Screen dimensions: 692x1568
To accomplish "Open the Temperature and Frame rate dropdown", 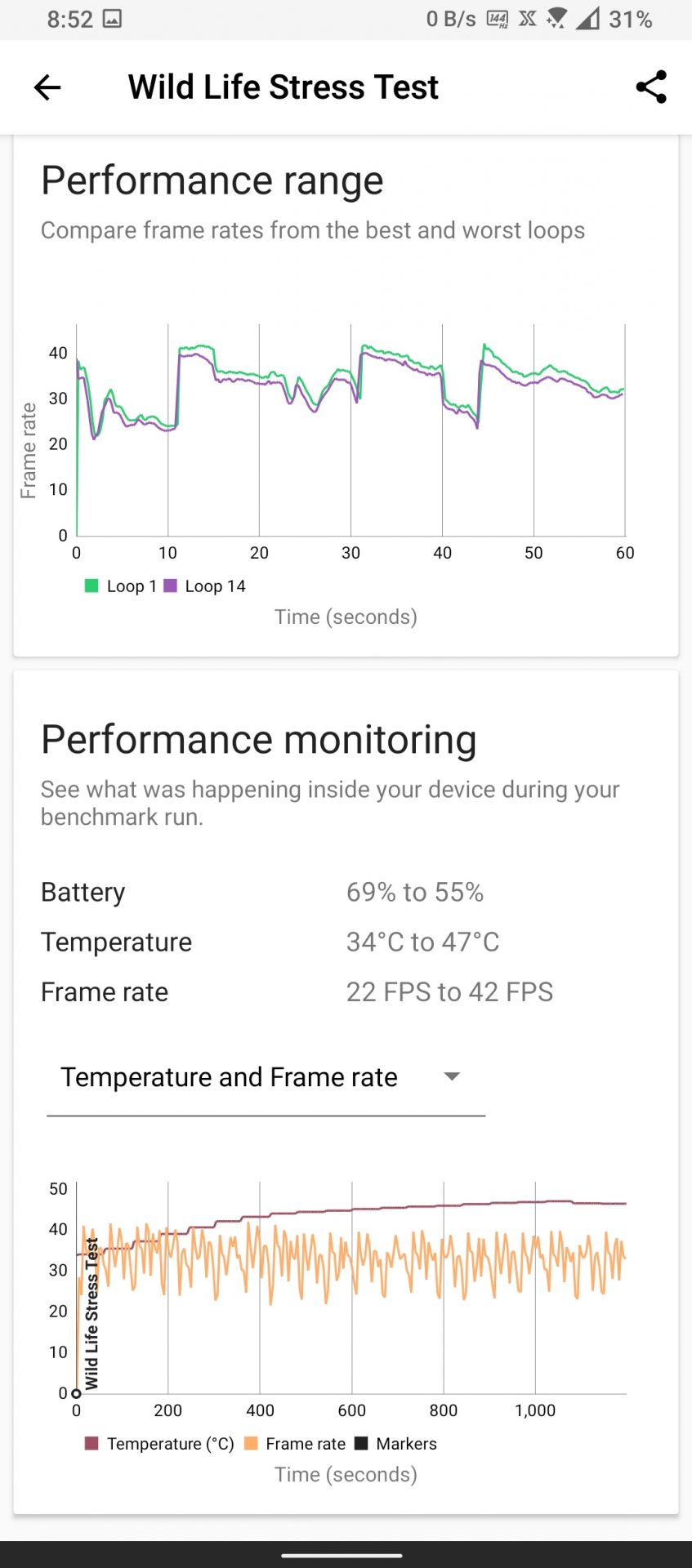I will 266,1077.
